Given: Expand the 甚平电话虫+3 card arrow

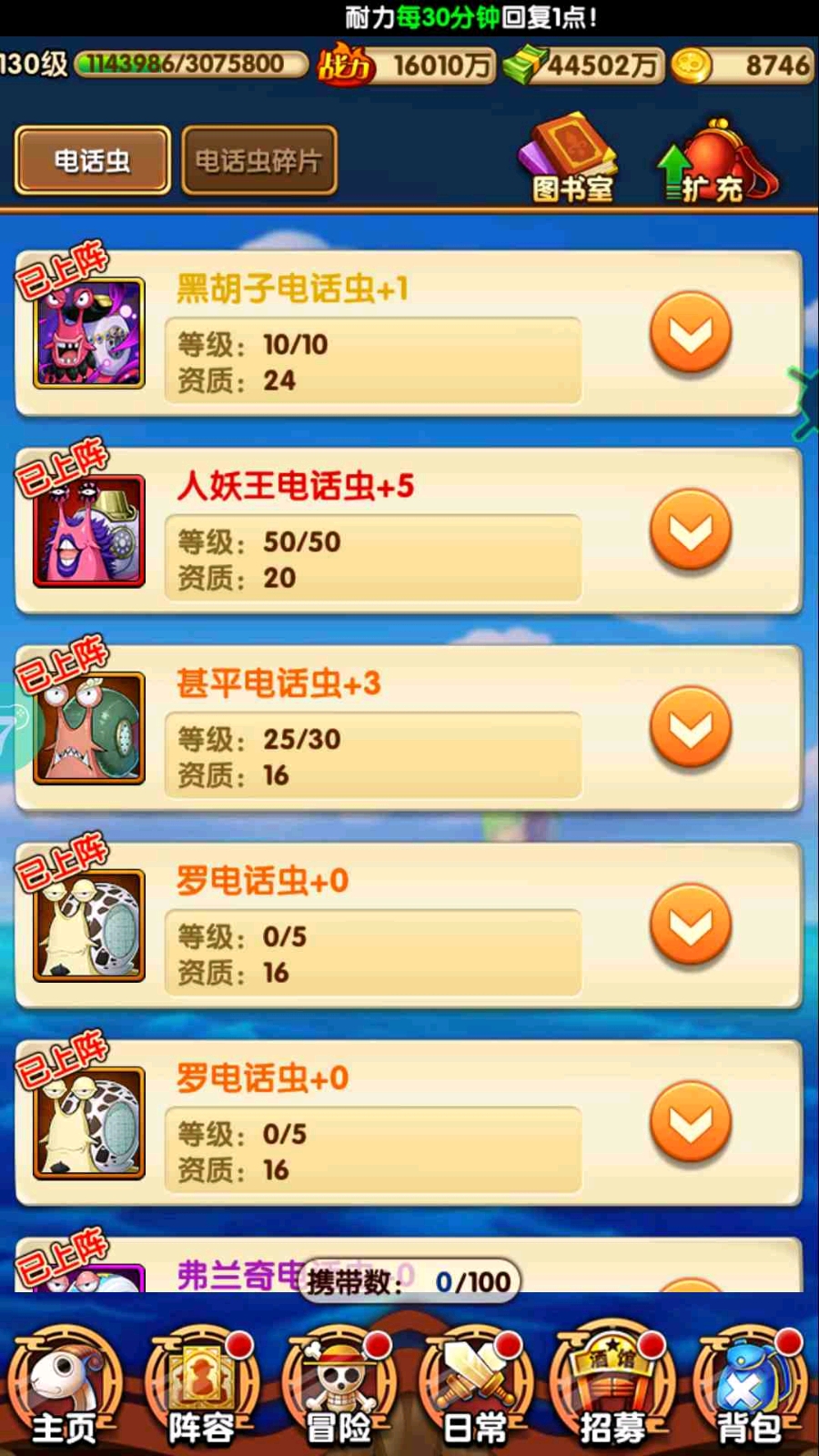Looking at the screenshot, I should [x=691, y=728].
